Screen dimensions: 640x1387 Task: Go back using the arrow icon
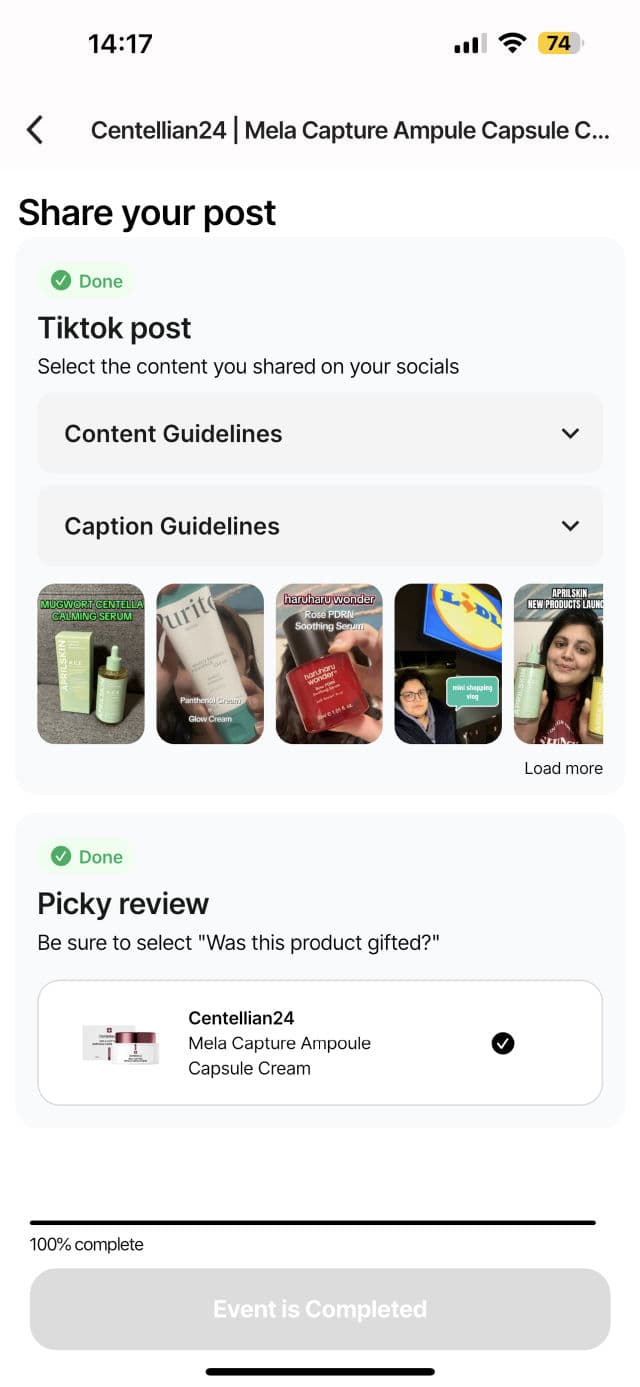pyautogui.click(x=35, y=129)
